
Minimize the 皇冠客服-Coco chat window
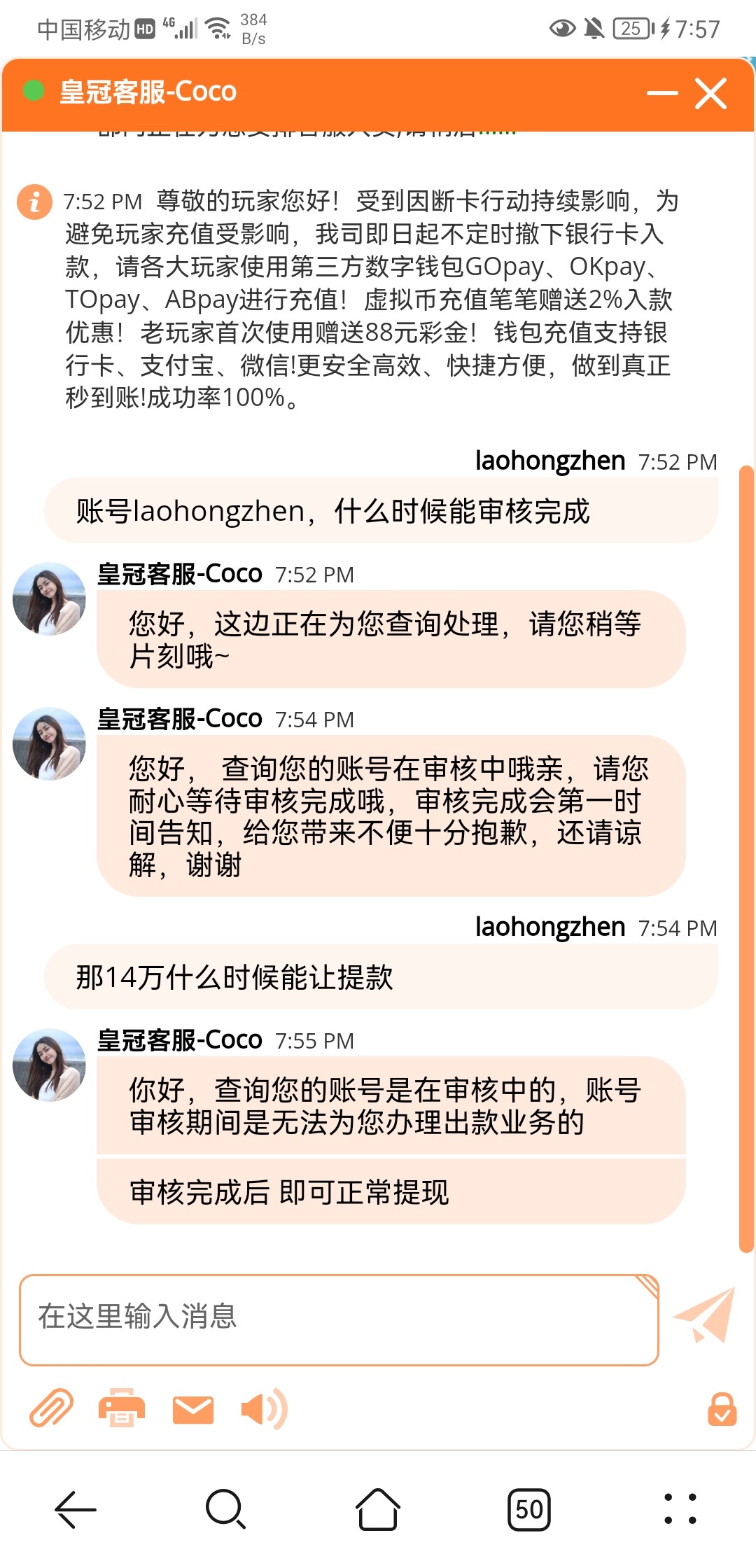[661, 93]
